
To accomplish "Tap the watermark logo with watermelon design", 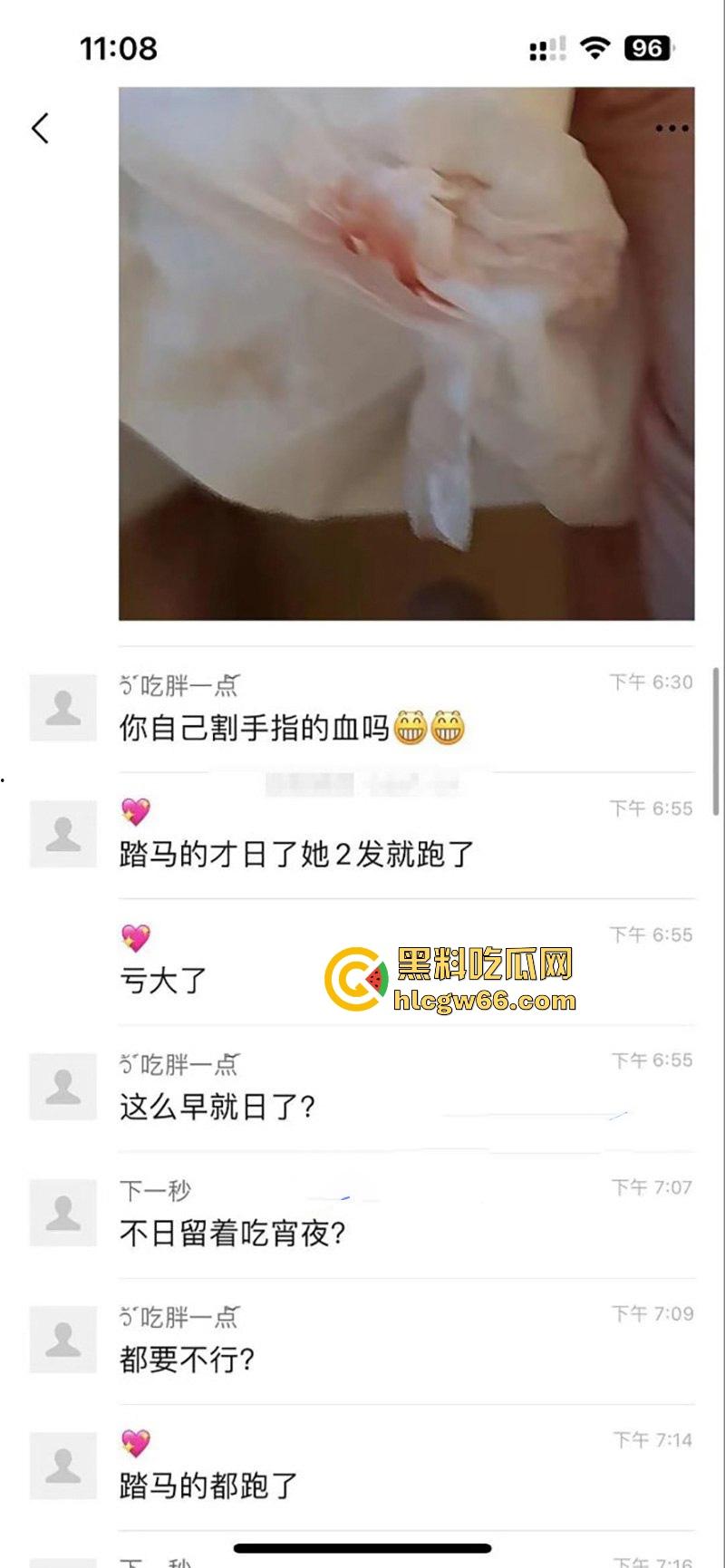I will [x=354, y=977].
